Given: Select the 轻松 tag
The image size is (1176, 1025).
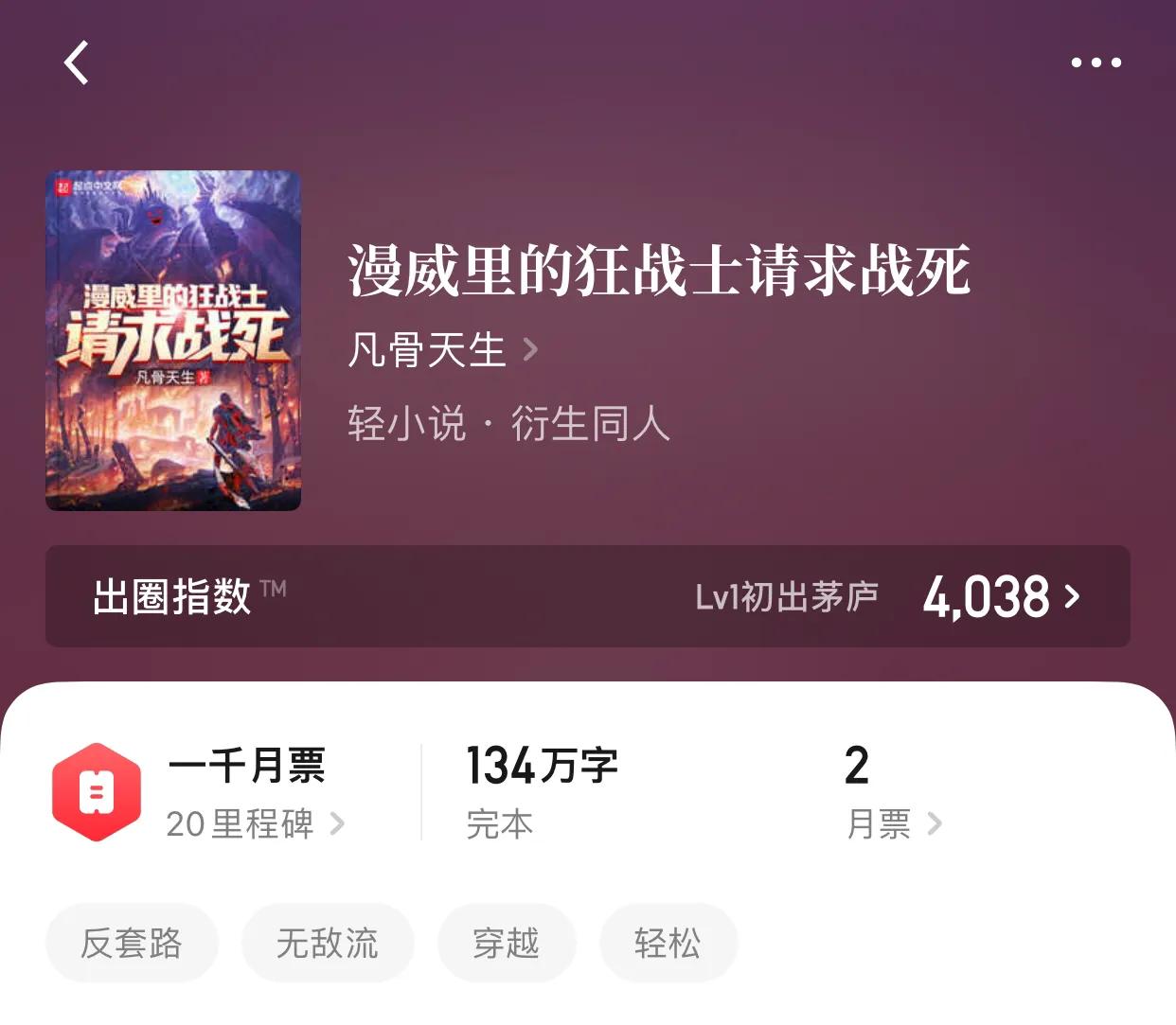Looking at the screenshot, I should [x=668, y=943].
